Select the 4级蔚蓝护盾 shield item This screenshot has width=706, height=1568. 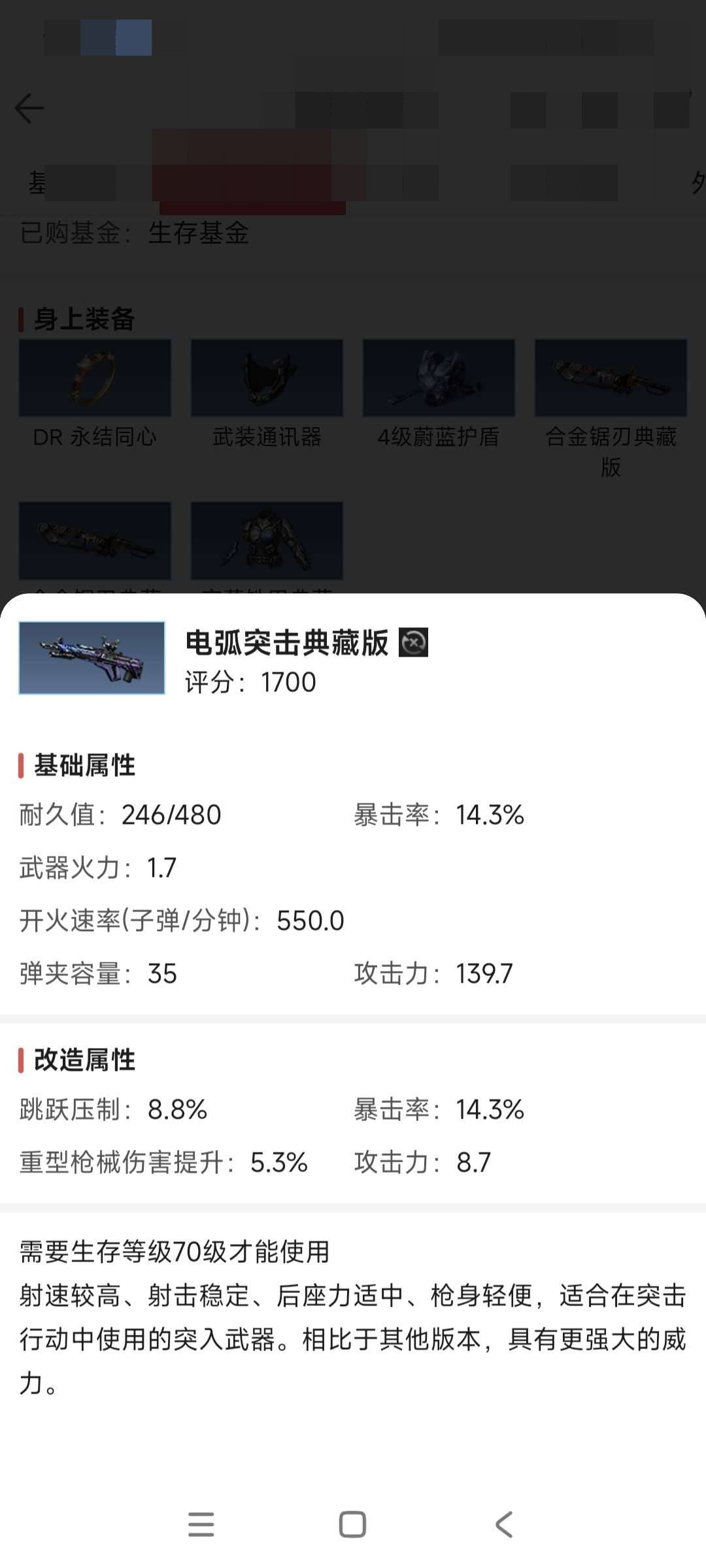pos(438,379)
